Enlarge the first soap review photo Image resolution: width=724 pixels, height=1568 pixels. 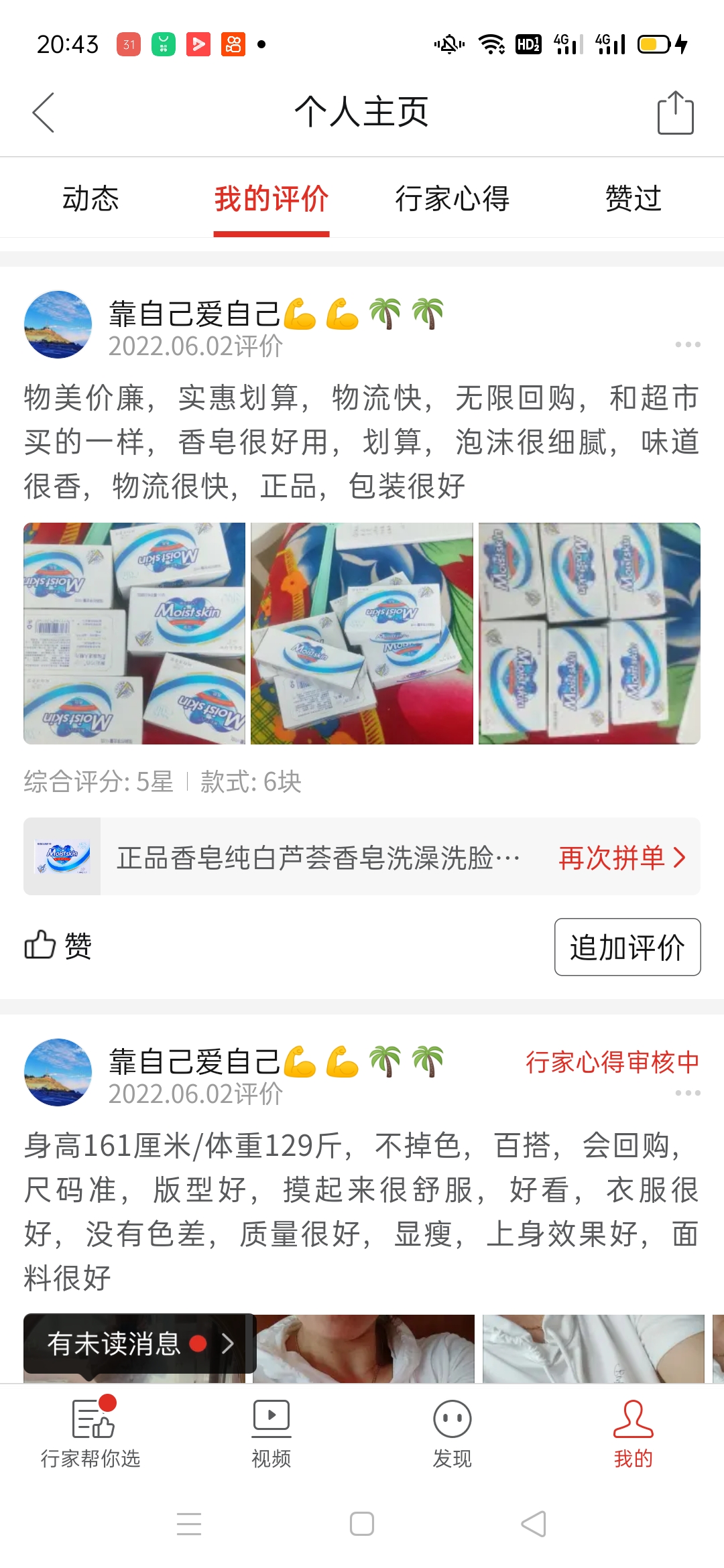click(x=134, y=633)
